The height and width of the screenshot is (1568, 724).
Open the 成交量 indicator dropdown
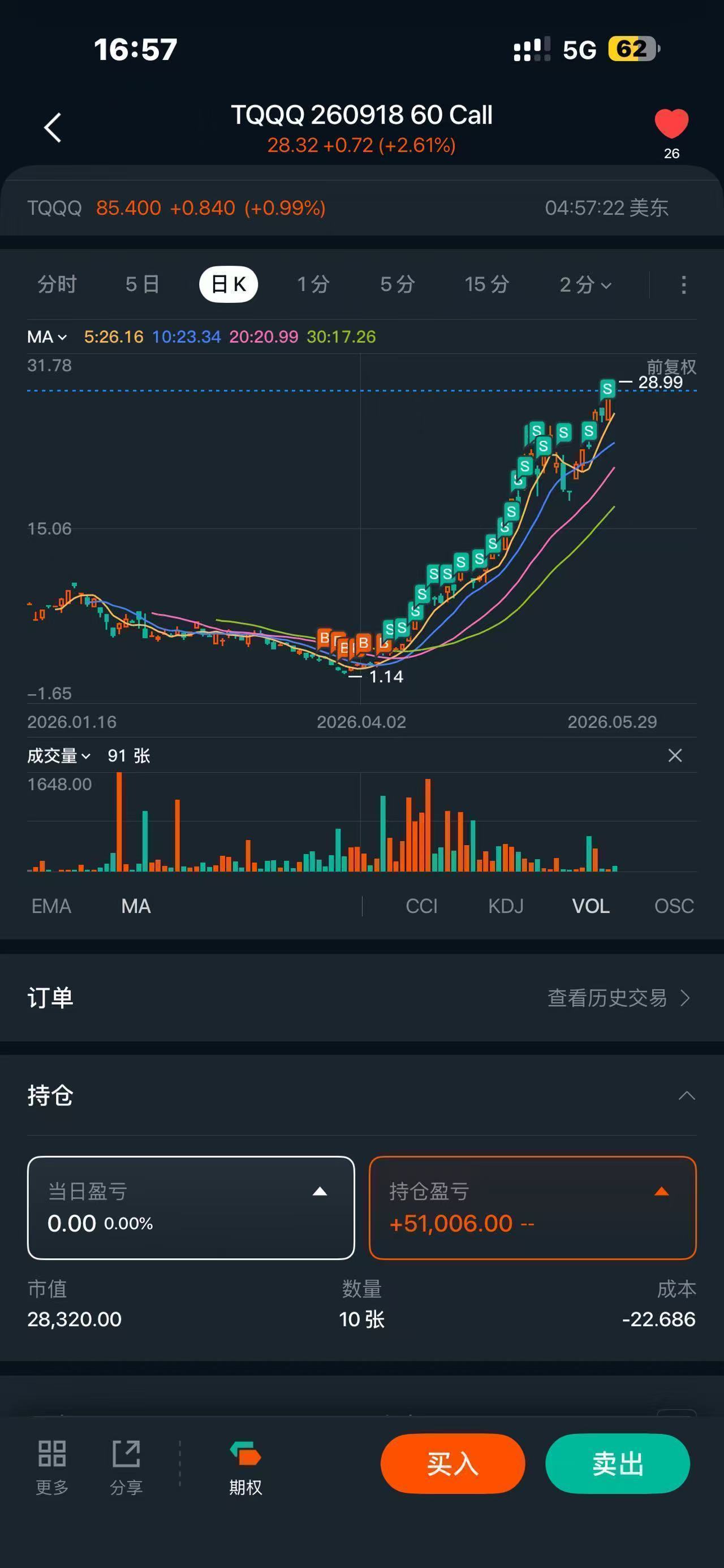point(58,756)
